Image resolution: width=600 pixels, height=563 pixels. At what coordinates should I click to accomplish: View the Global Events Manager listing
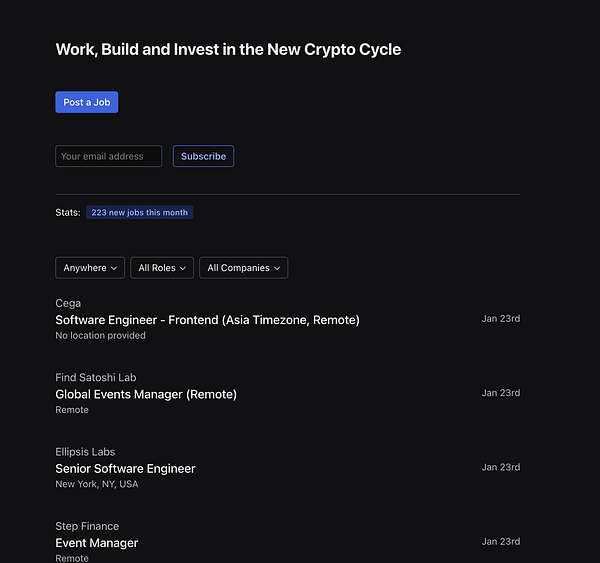(x=146, y=394)
